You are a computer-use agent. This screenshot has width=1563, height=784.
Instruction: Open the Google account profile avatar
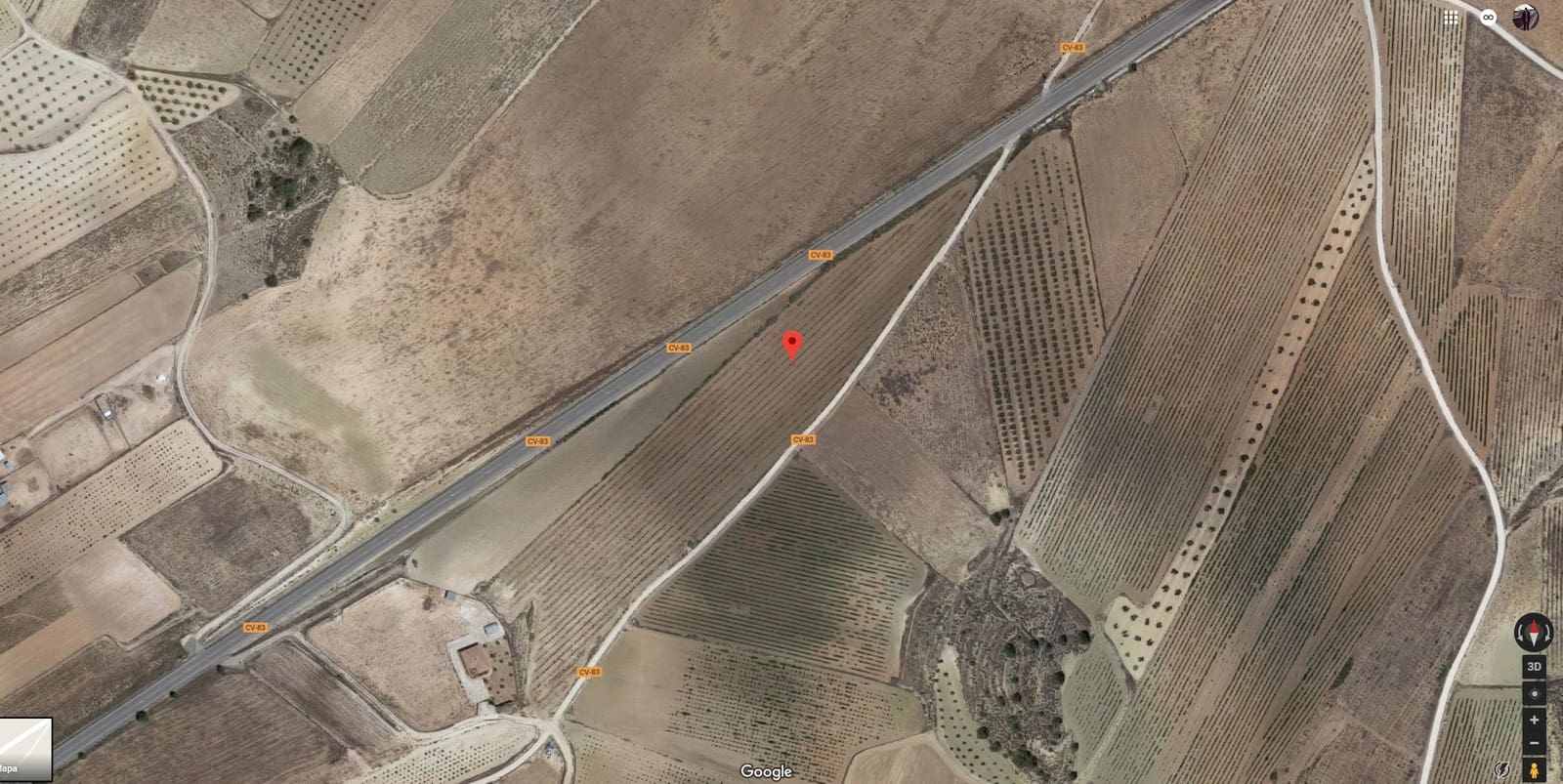(x=1525, y=18)
